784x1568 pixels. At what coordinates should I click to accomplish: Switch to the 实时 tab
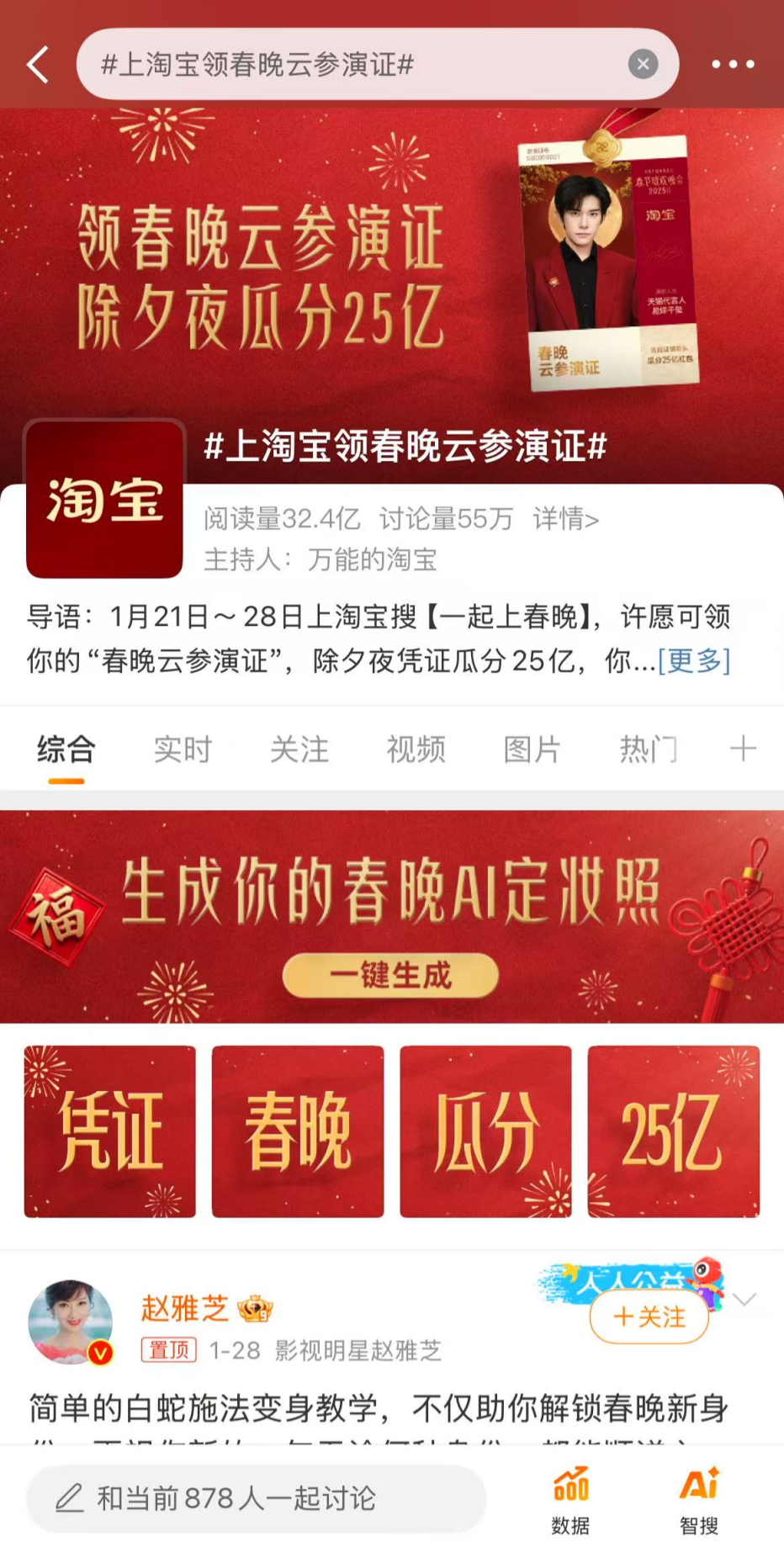(x=183, y=749)
